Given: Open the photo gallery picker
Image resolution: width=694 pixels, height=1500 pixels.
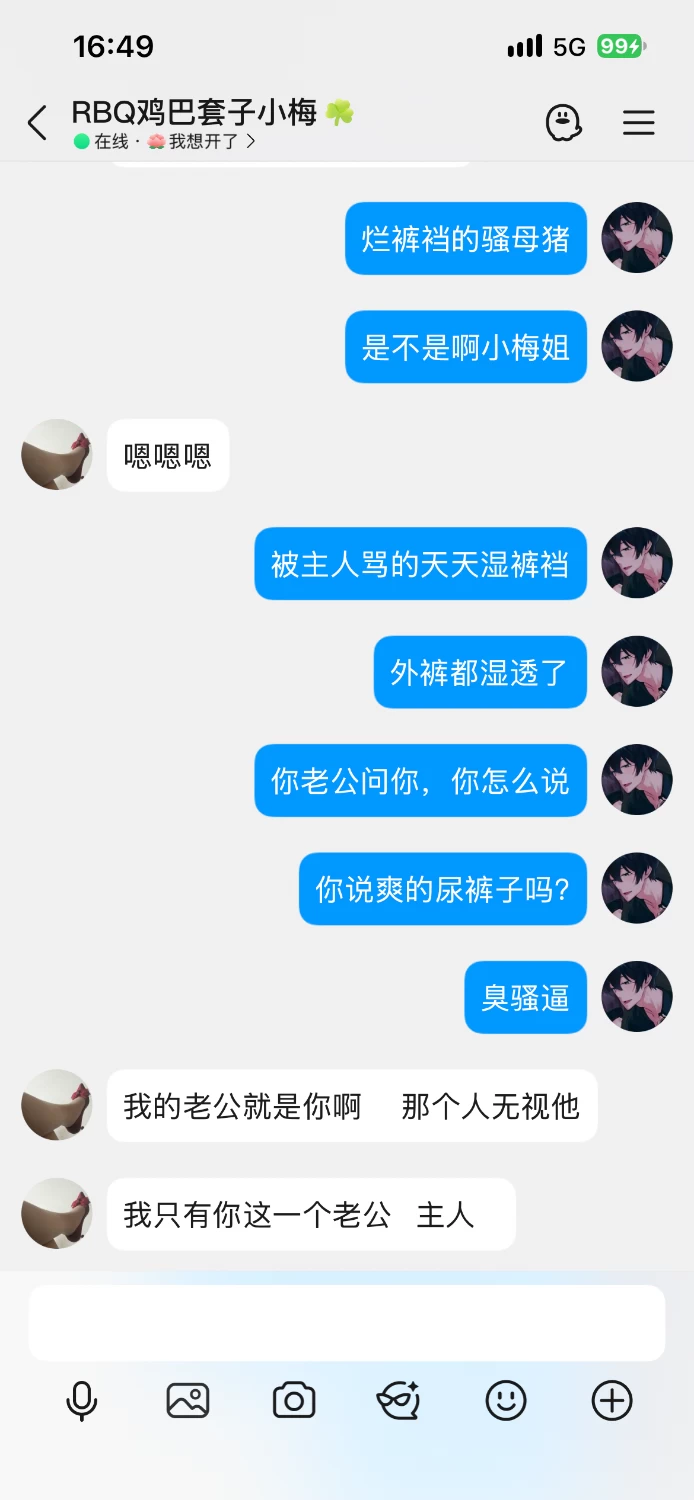Looking at the screenshot, I should pyautogui.click(x=188, y=1401).
